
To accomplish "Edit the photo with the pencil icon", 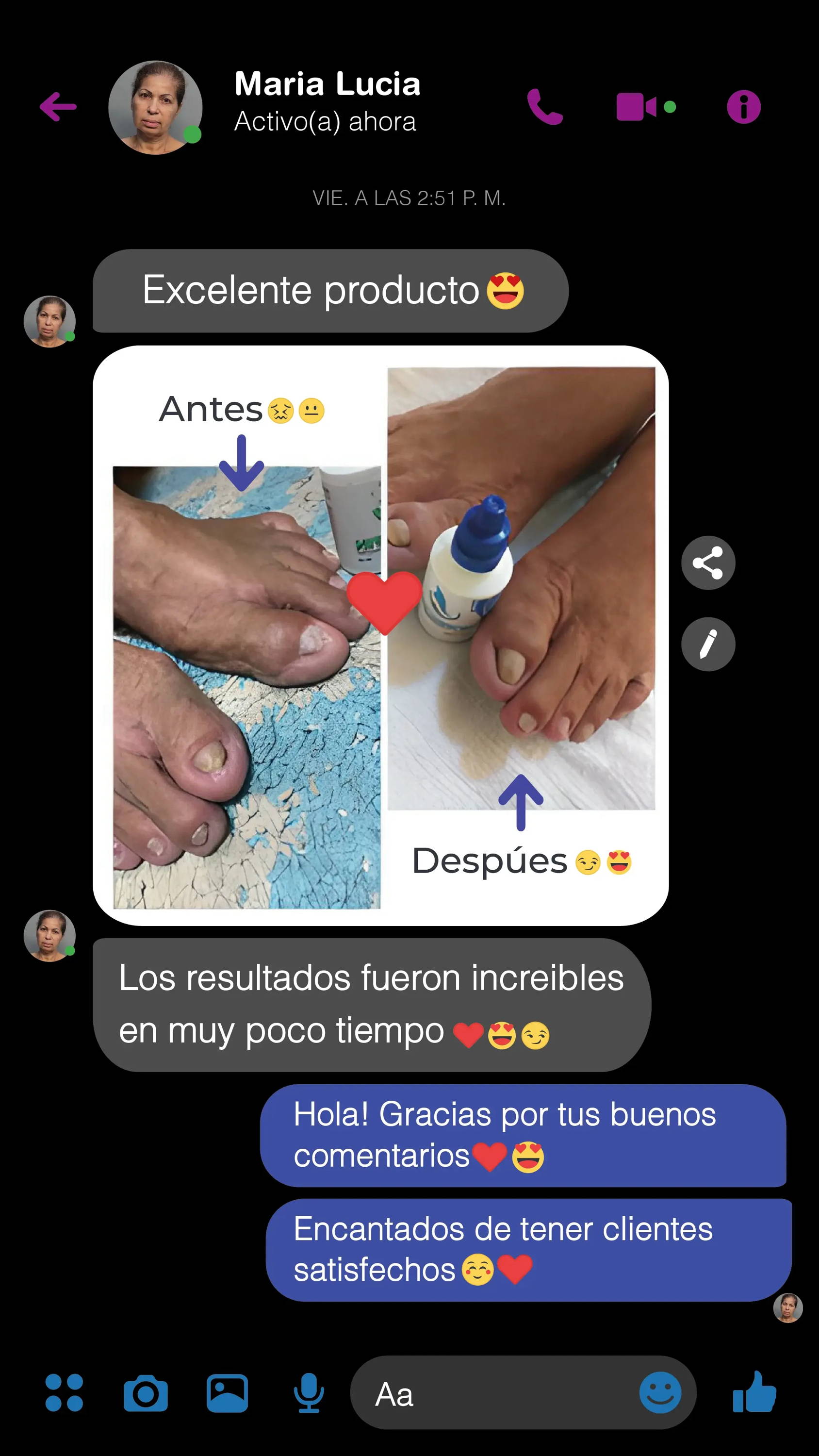I will [708, 644].
